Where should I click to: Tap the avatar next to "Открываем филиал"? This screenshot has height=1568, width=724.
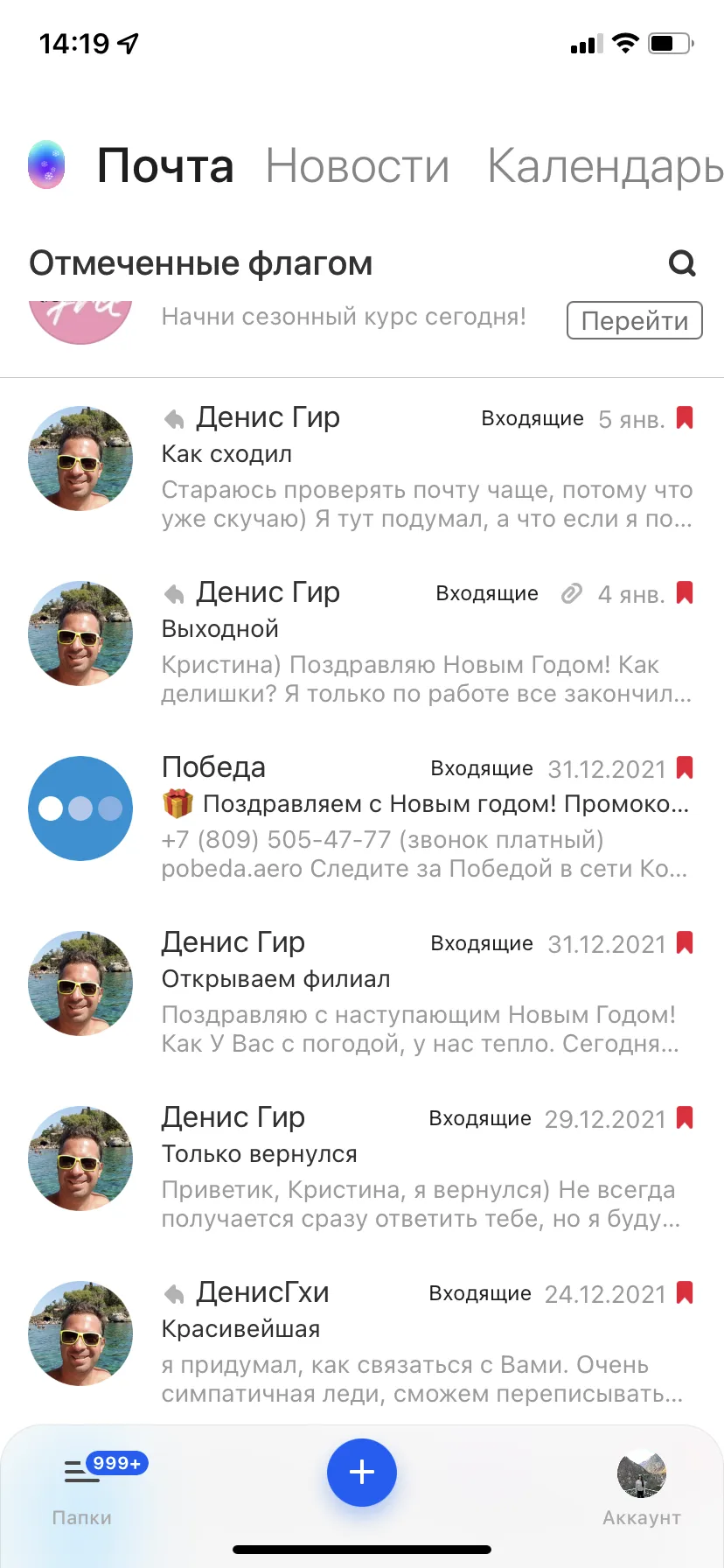click(80, 983)
